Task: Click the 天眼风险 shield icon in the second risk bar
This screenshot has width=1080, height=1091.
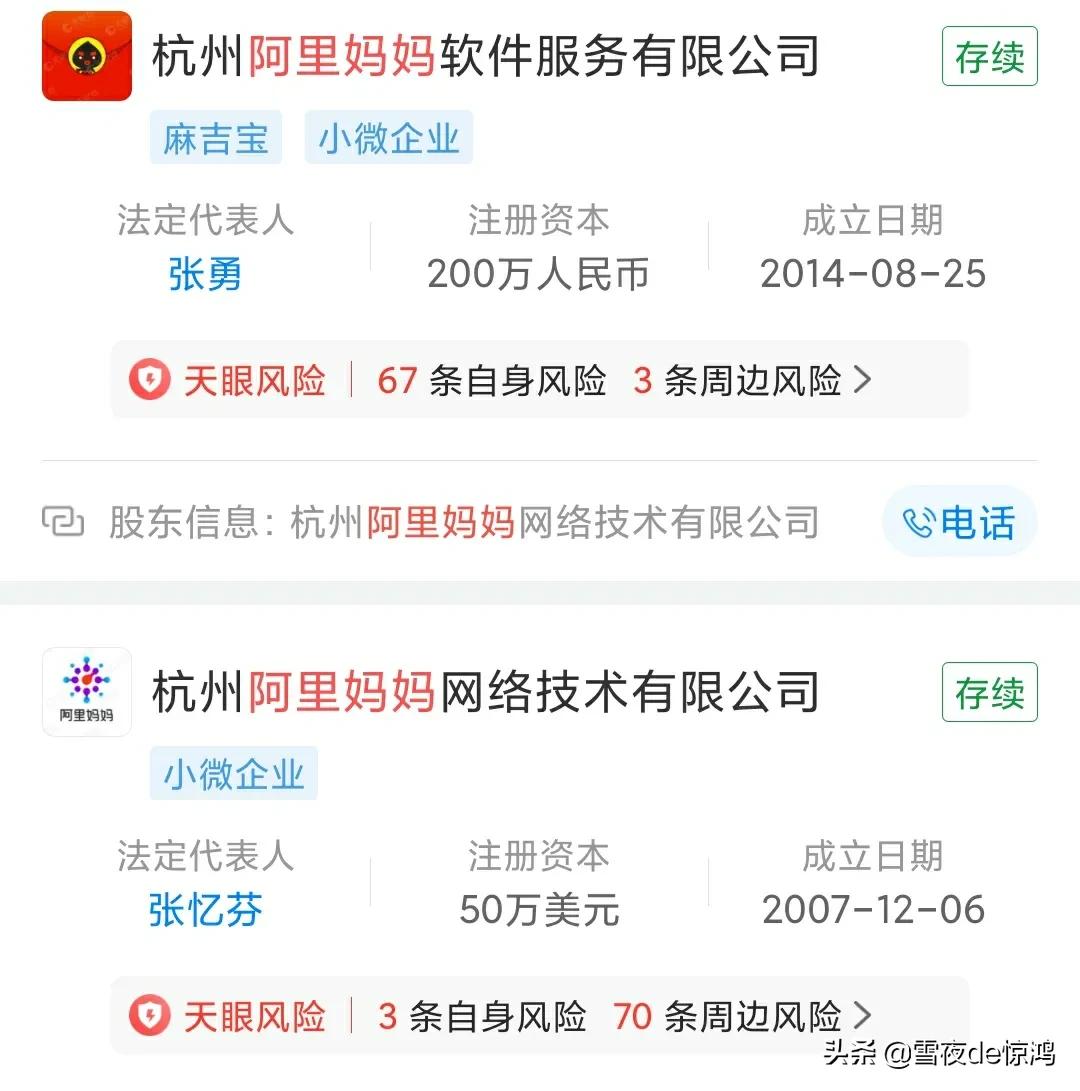Action: point(148,1016)
